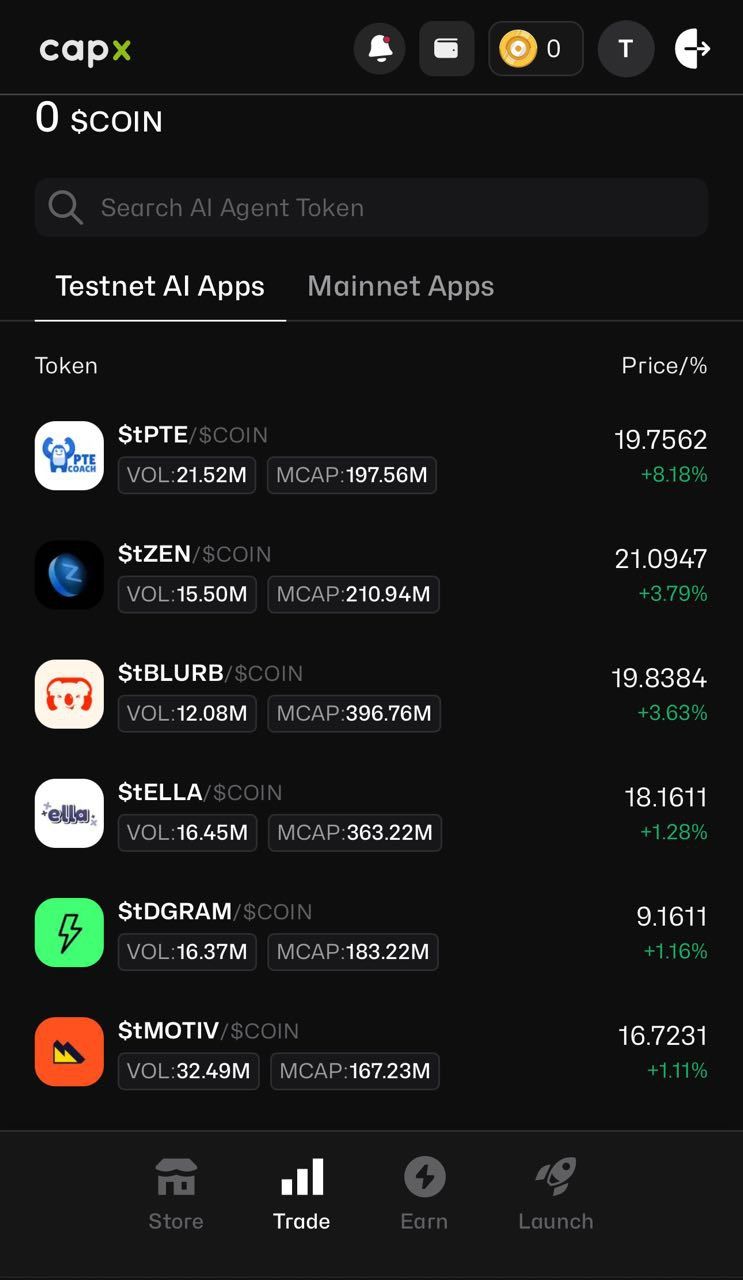Open the notification bell icon

379,47
